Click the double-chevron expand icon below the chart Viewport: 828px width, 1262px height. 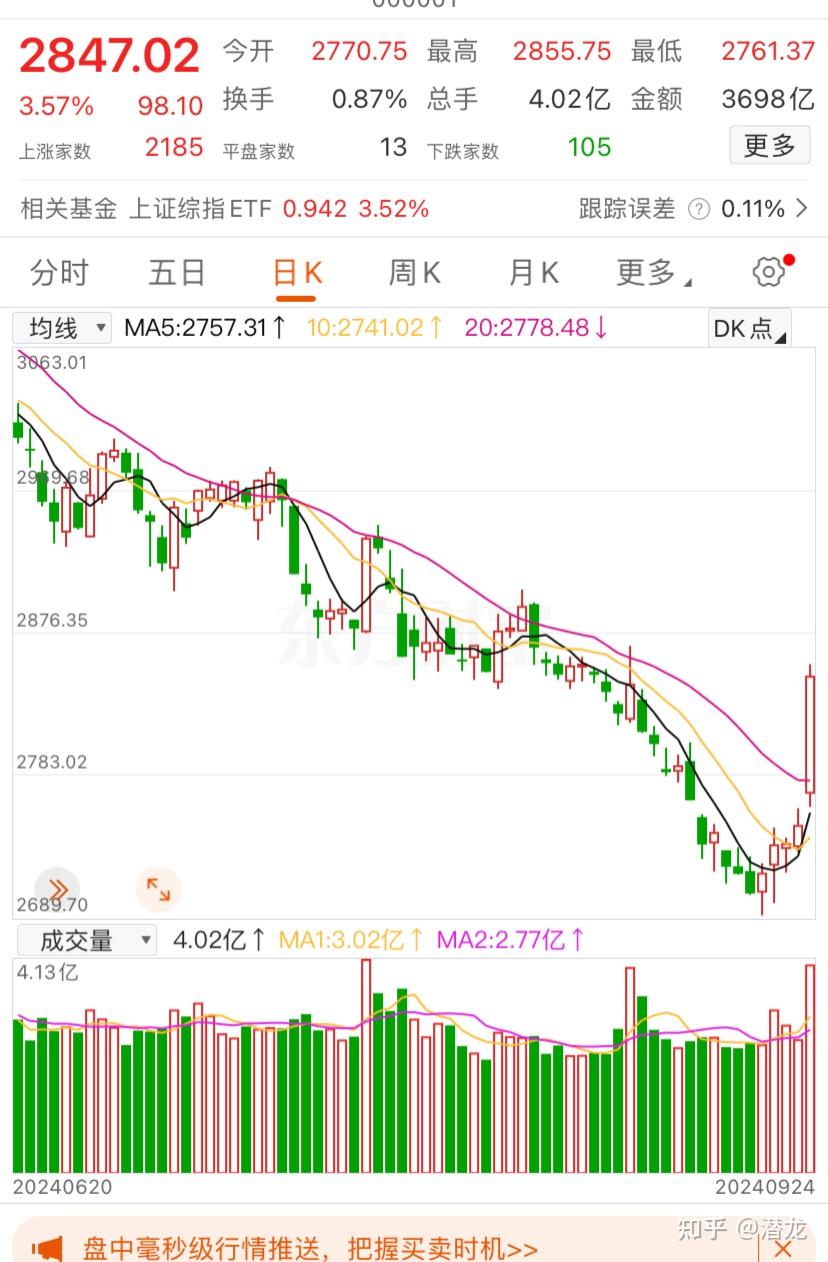point(56,890)
